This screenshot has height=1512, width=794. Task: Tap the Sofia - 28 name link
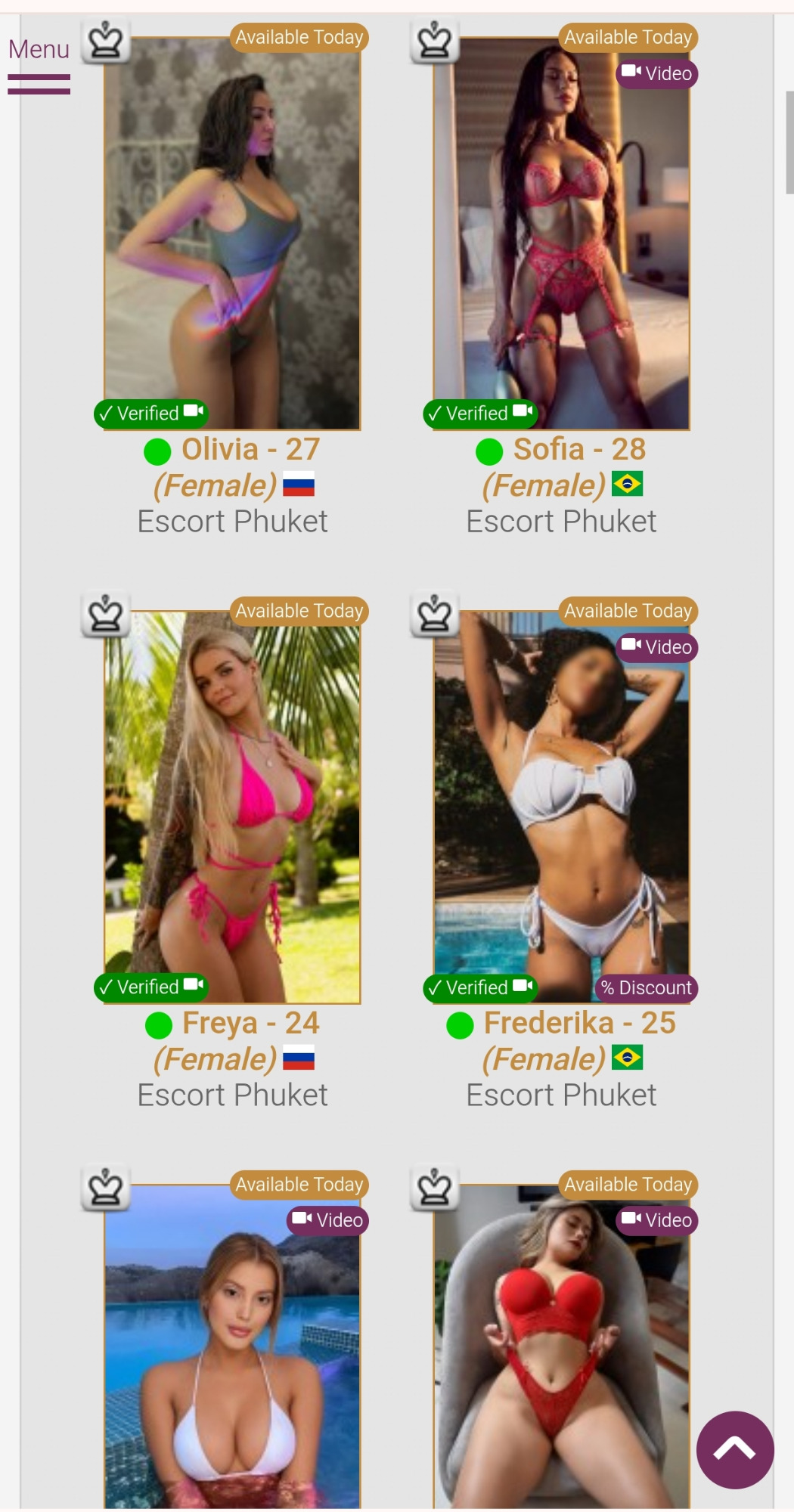(x=579, y=449)
